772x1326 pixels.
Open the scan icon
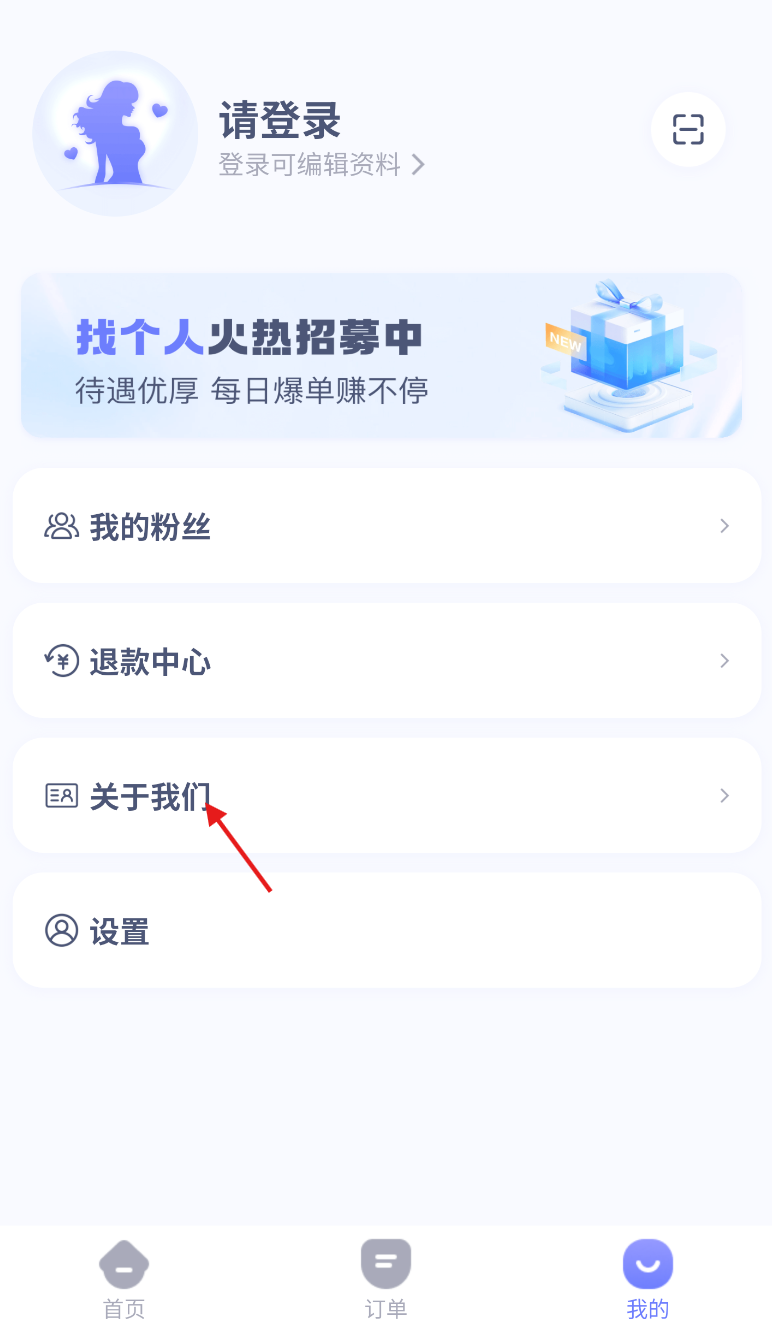(688, 130)
